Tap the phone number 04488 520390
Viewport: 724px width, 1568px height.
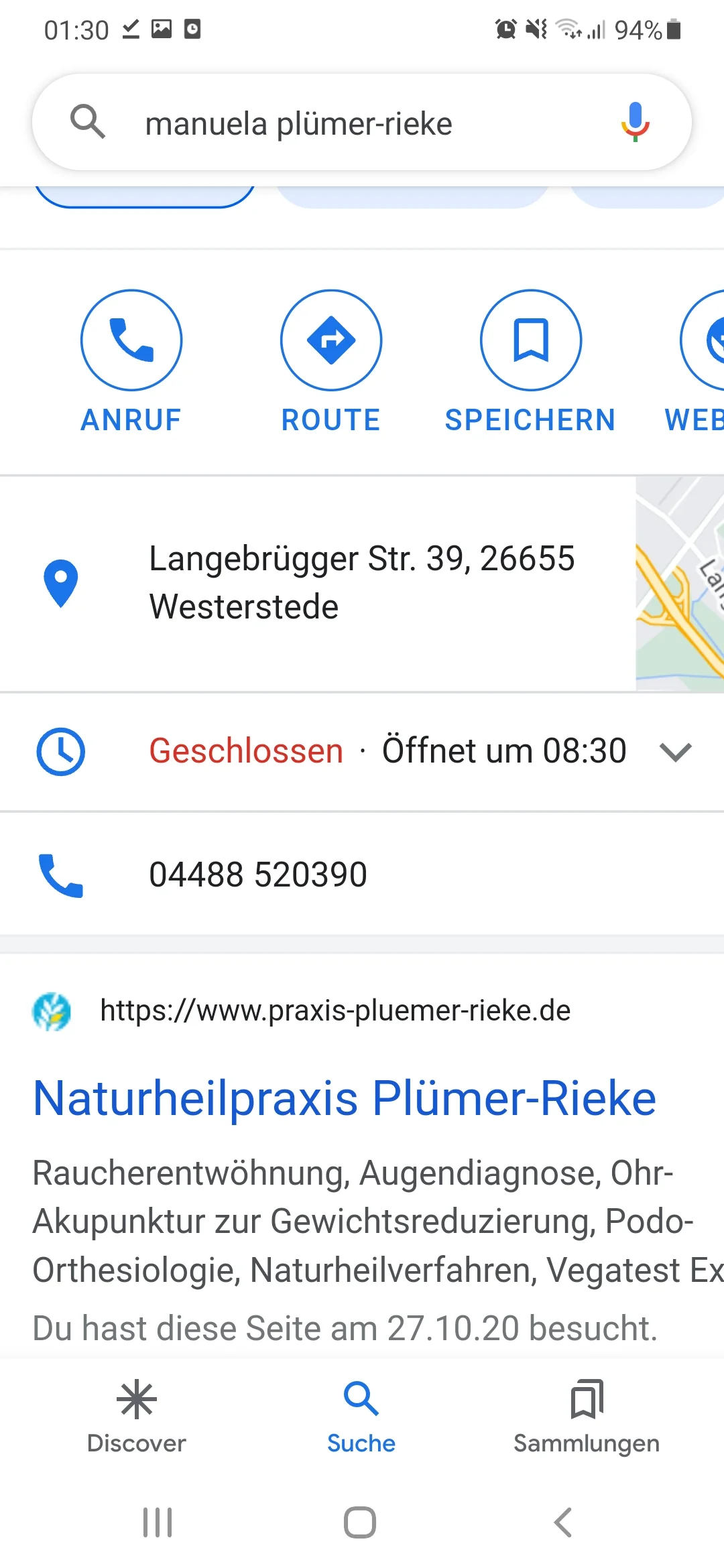(x=258, y=873)
